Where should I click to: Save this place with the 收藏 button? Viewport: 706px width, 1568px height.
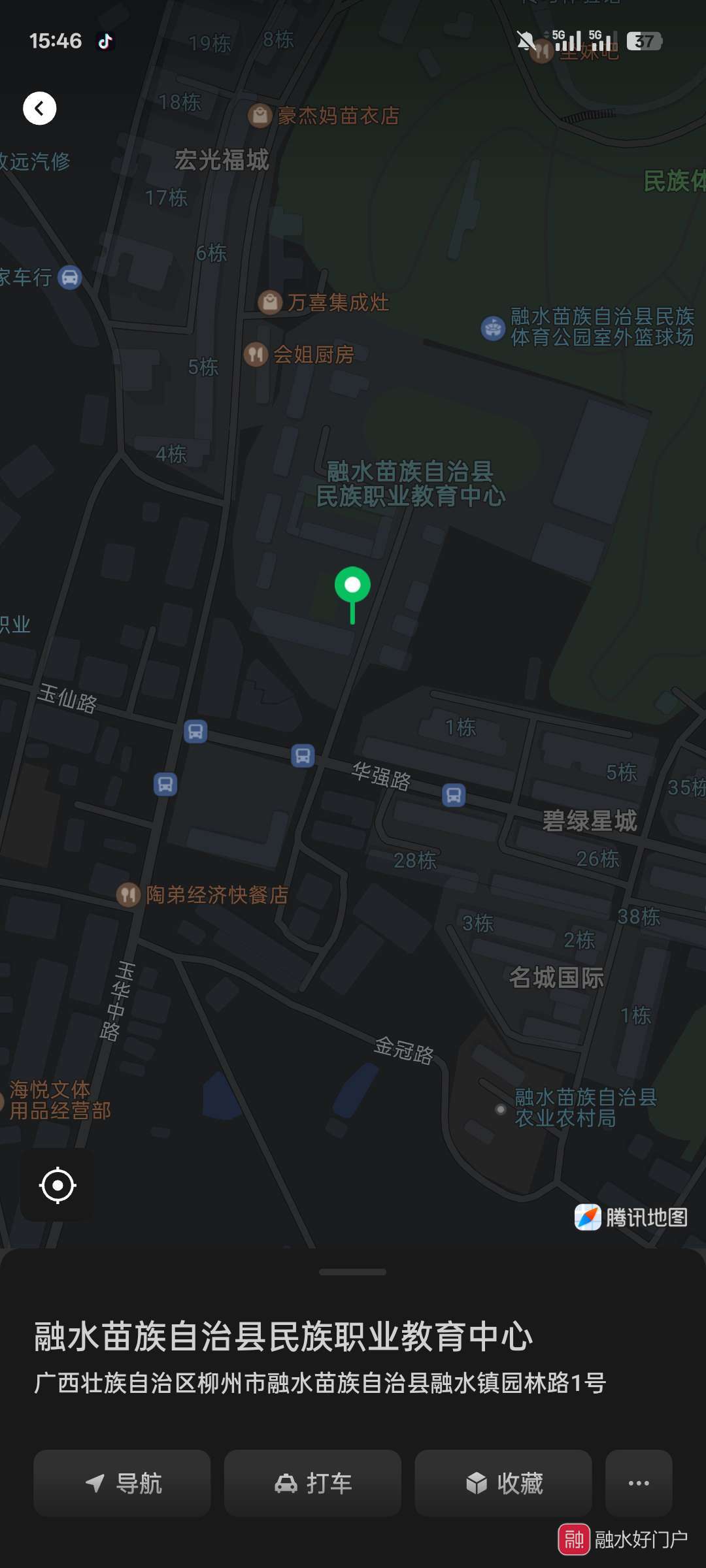(x=503, y=1483)
